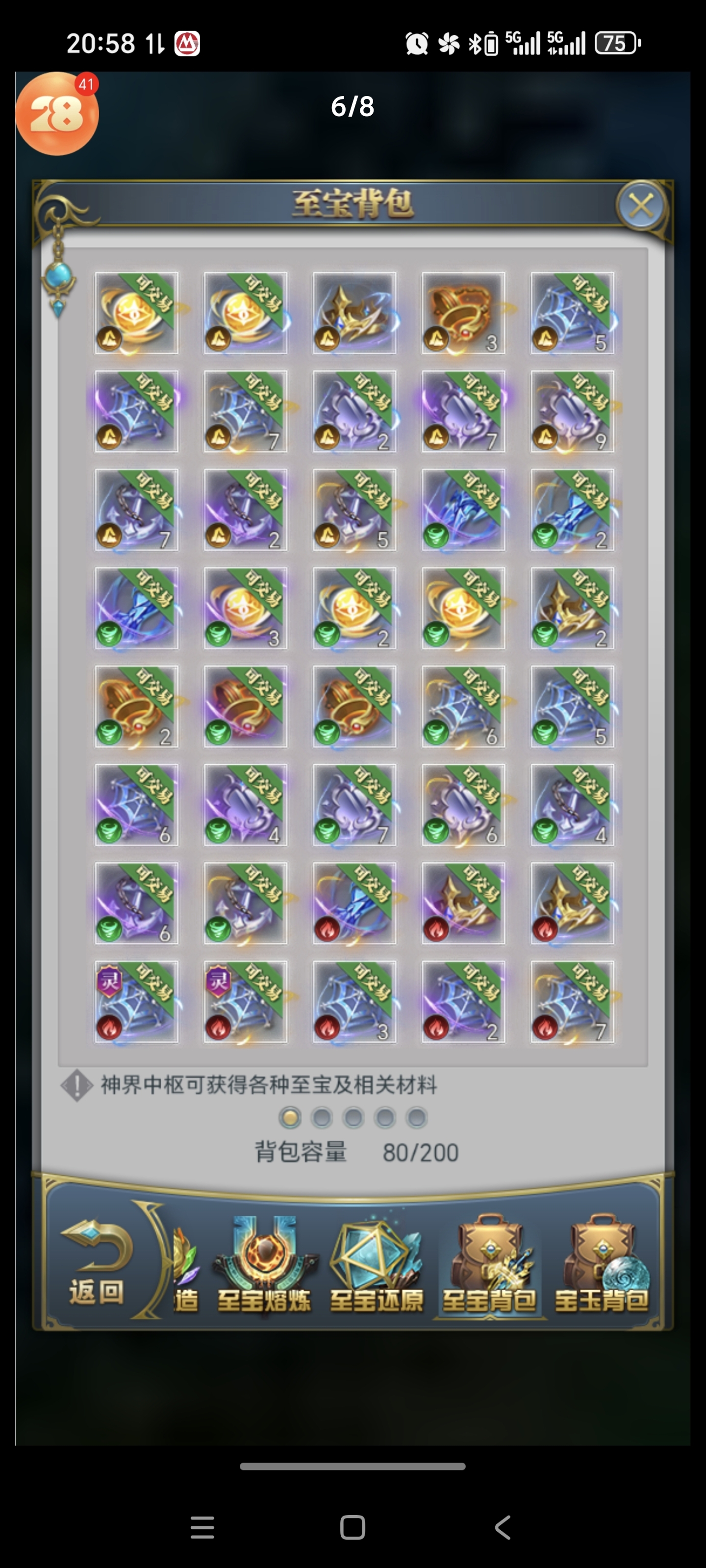Open the floating 28 bubble icon
Screen dimensions: 706x1568
click(x=57, y=114)
